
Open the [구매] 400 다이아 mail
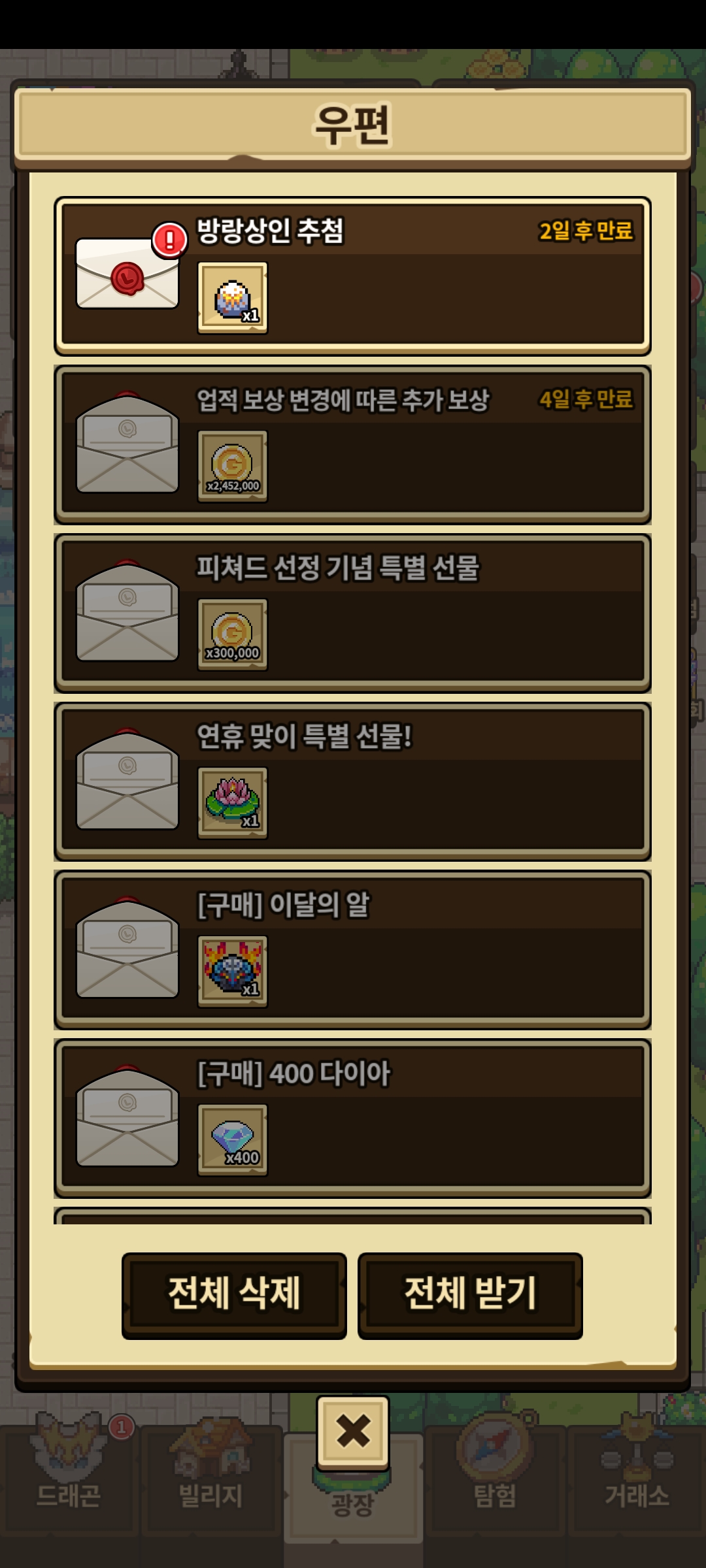353,1119
